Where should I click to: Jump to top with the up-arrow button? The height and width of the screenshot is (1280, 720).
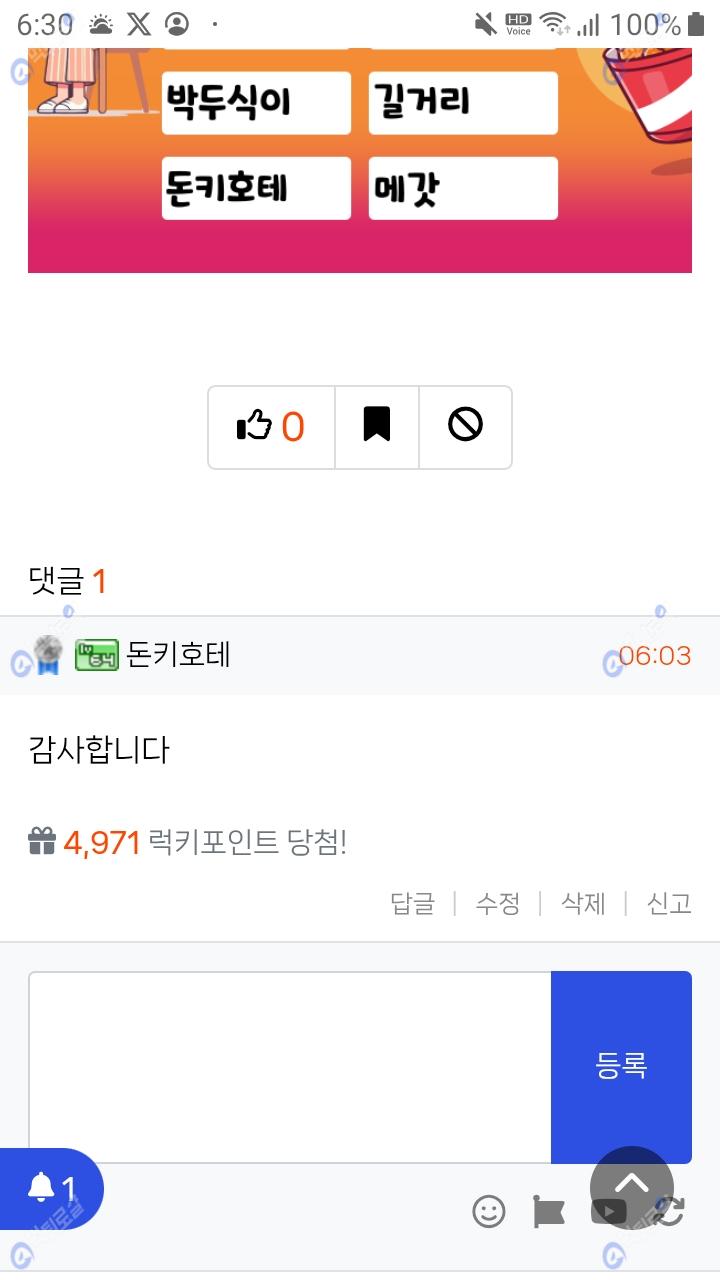(x=632, y=1188)
